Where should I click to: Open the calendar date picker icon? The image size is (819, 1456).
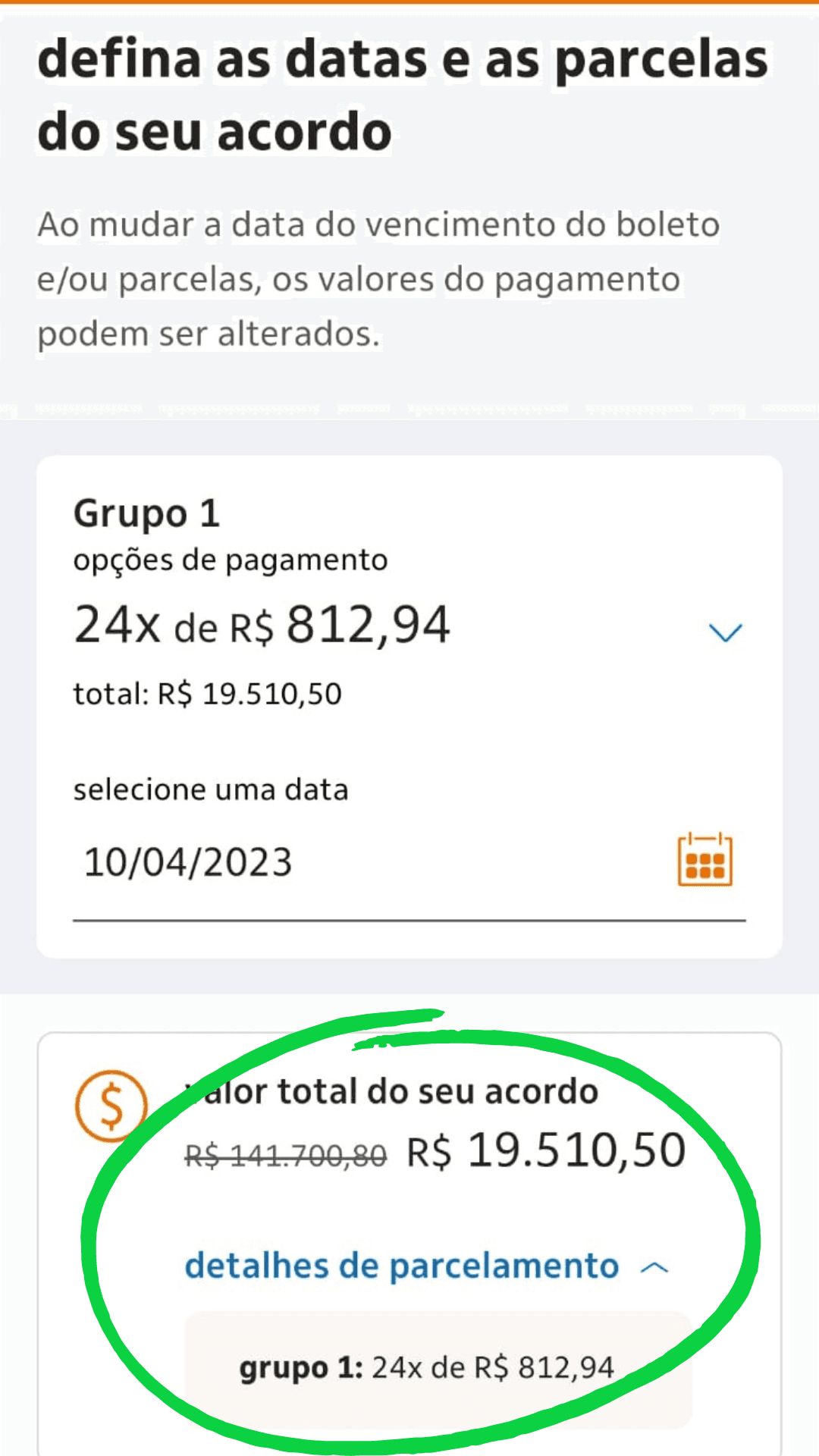(x=704, y=860)
